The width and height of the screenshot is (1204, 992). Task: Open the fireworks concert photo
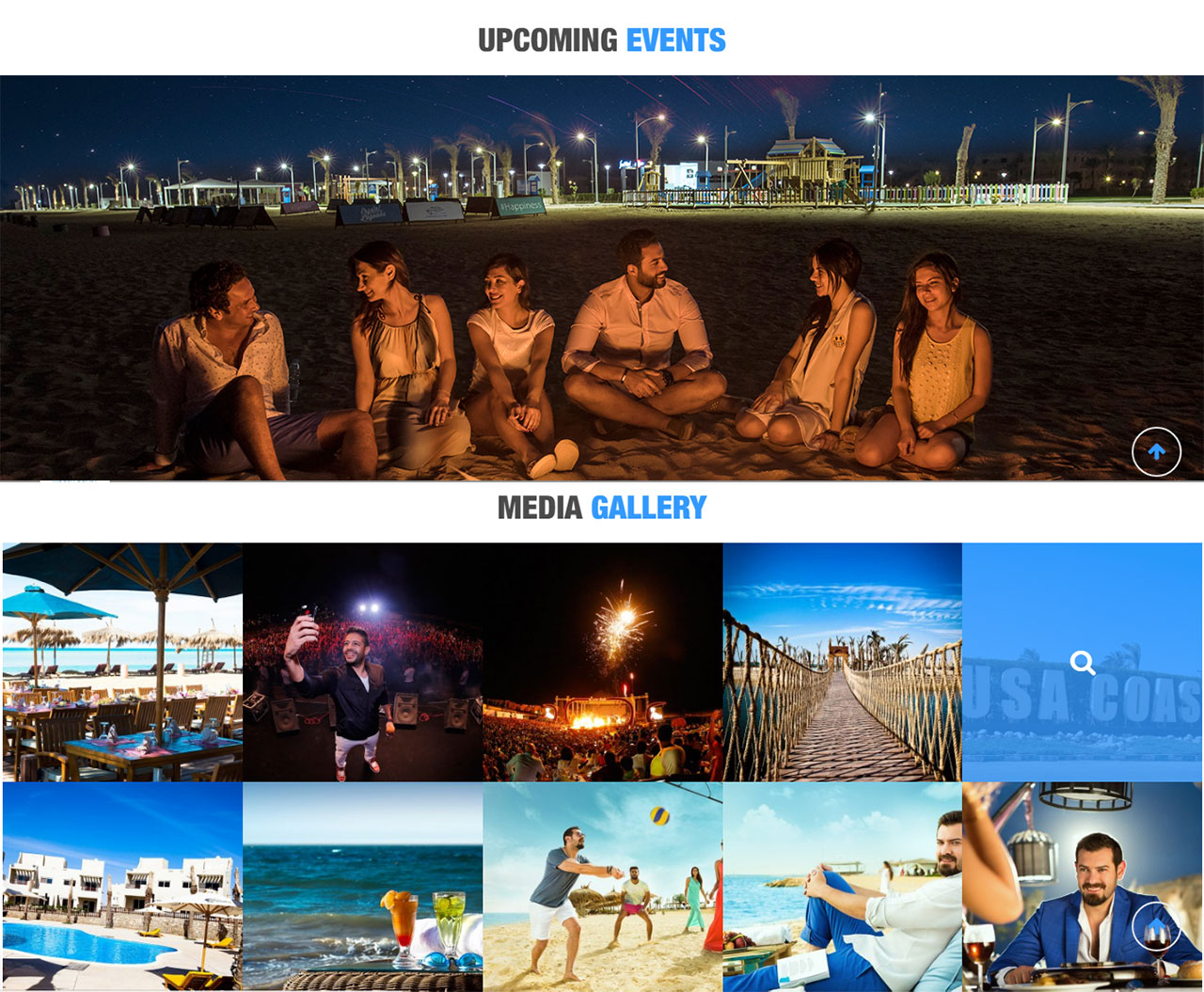[602, 662]
